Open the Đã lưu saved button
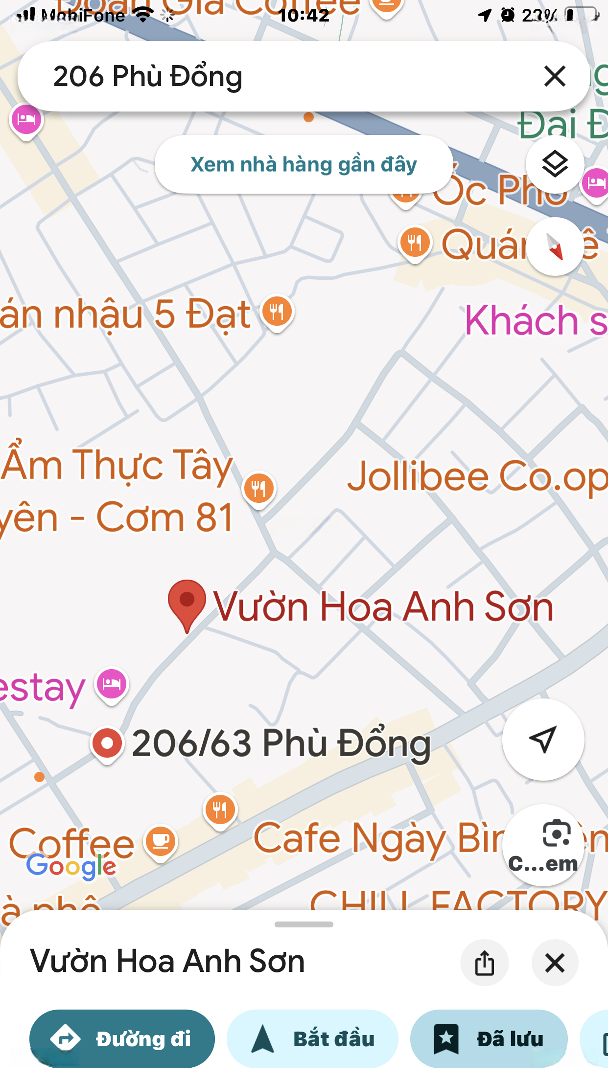 (x=489, y=1039)
